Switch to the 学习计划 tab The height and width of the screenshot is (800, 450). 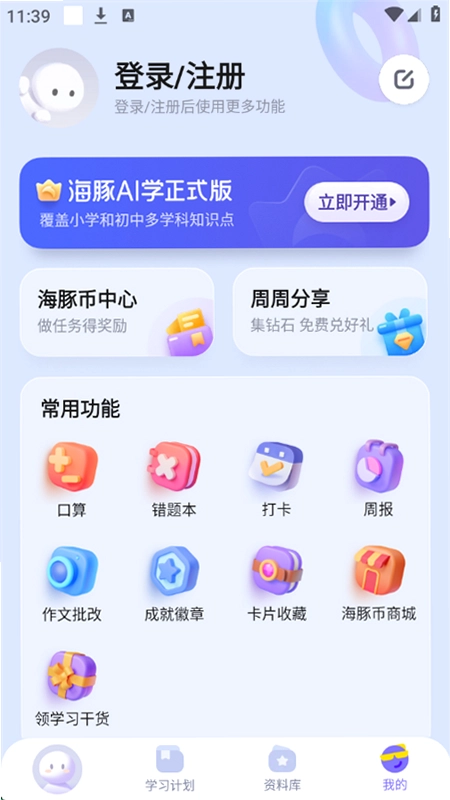click(x=169, y=768)
